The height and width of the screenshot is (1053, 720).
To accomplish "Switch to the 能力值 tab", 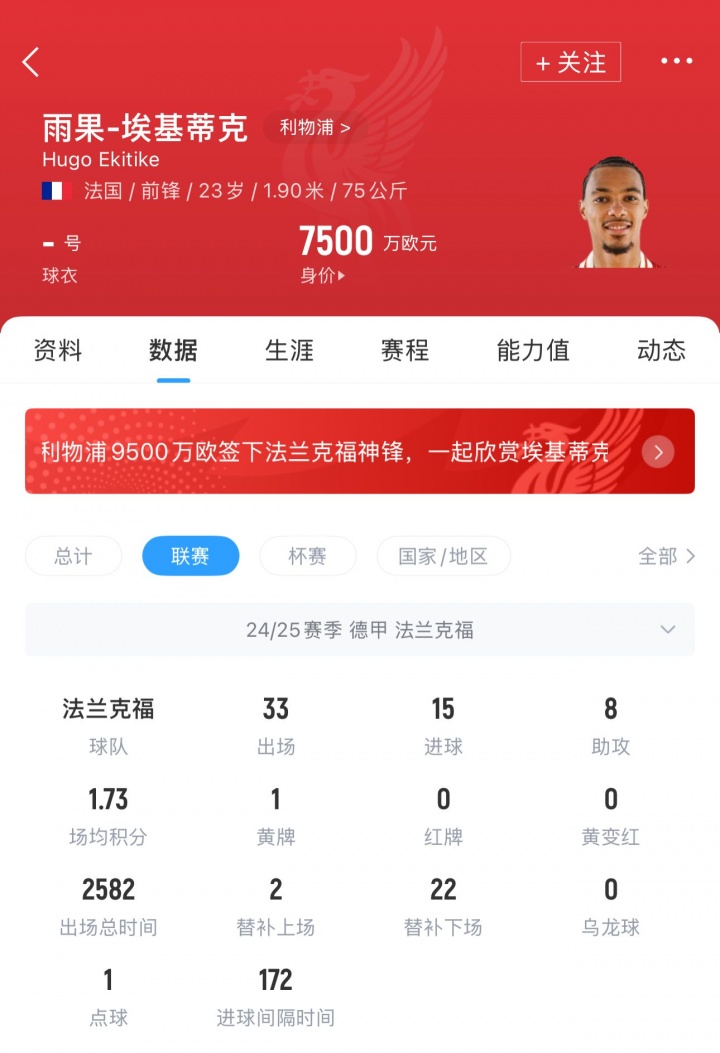I will (x=532, y=350).
